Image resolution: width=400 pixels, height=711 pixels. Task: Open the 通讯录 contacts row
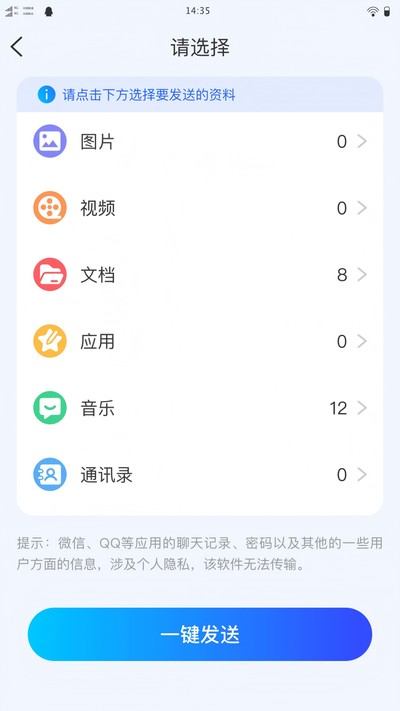[x=200, y=475]
